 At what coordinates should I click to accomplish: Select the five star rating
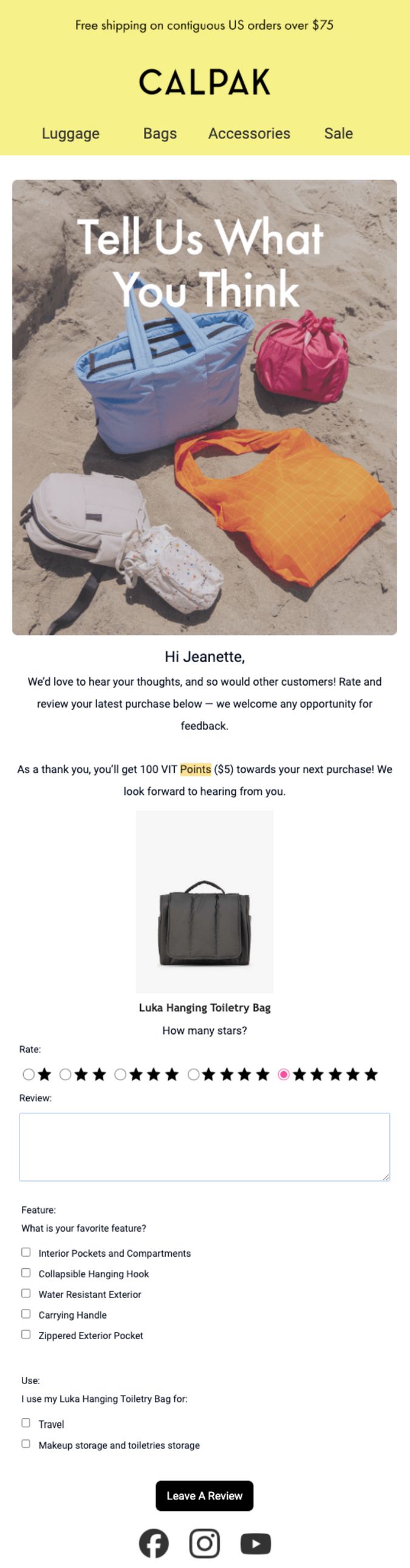click(x=283, y=1074)
